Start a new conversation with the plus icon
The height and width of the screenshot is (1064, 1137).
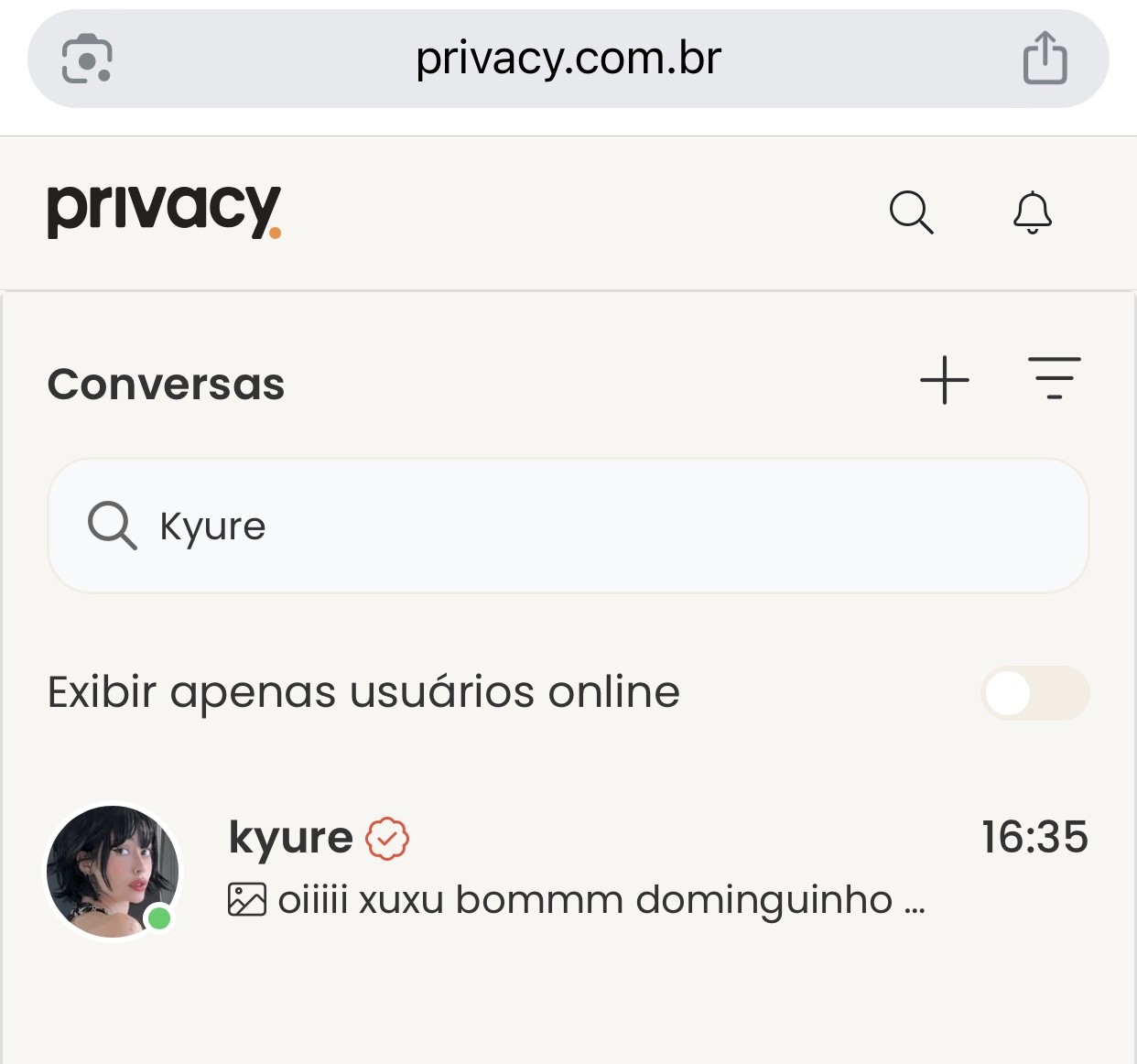944,380
